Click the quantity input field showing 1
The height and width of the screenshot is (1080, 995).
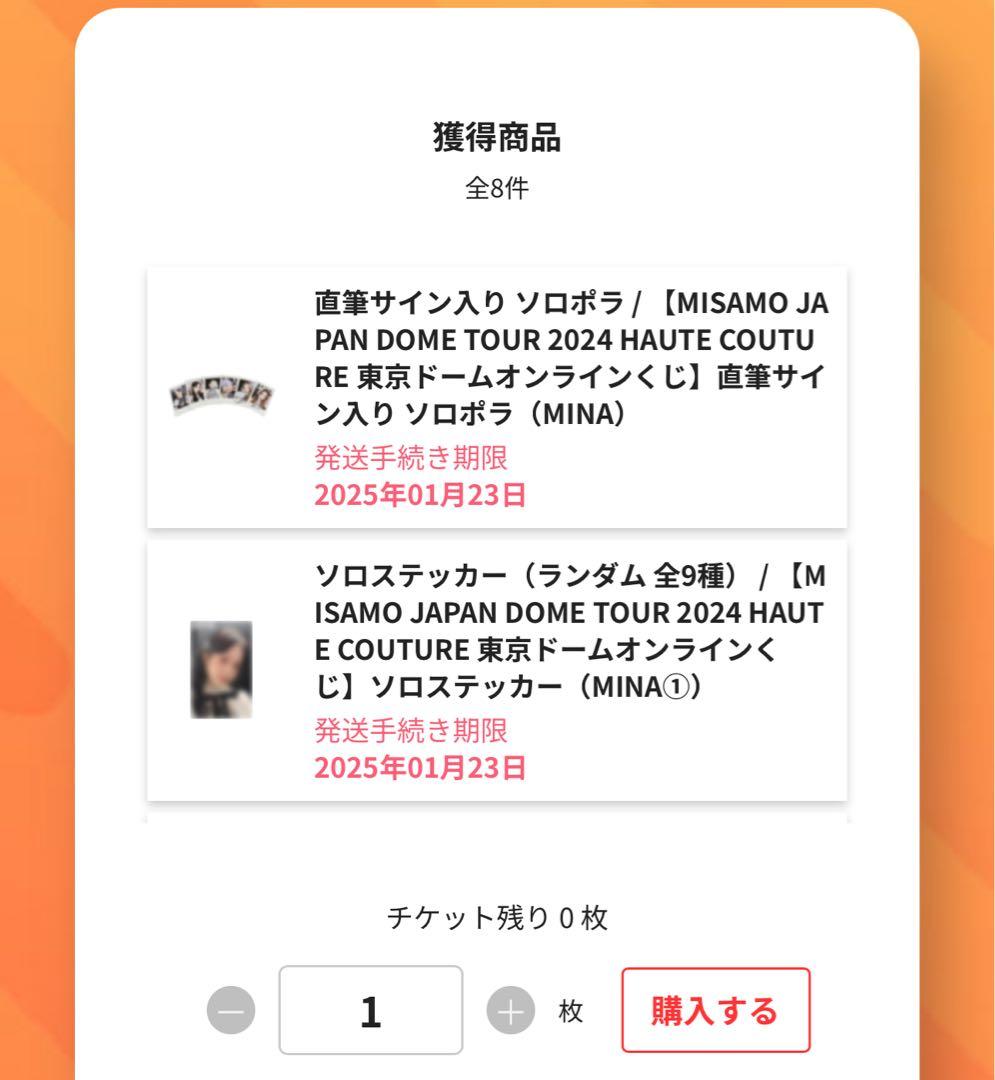tap(370, 1012)
